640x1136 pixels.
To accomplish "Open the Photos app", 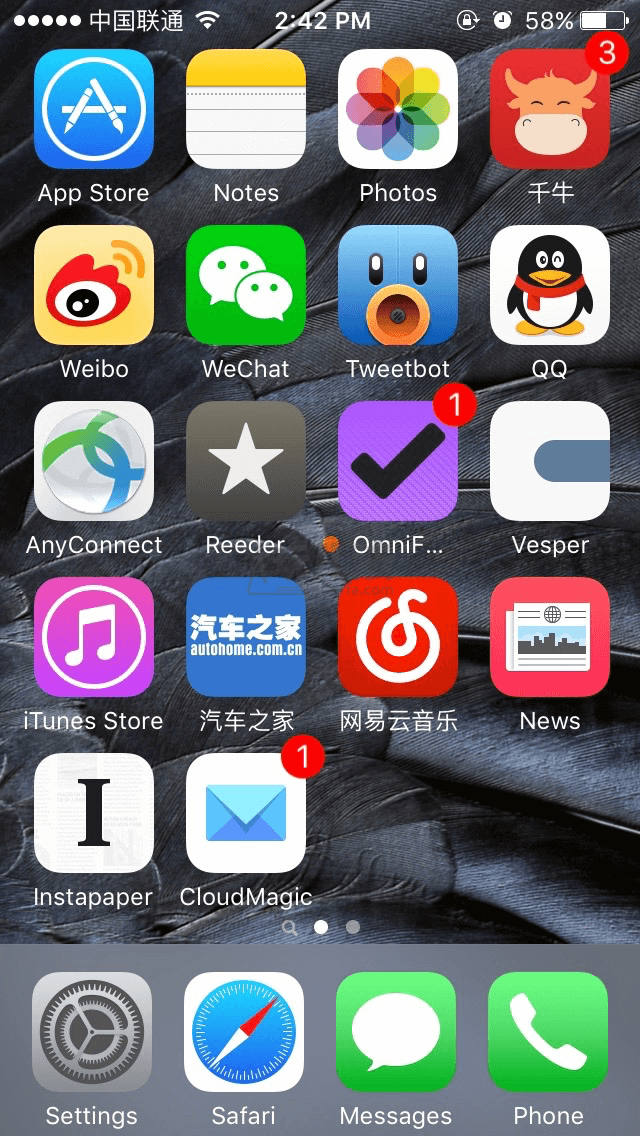I will (398, 109).
